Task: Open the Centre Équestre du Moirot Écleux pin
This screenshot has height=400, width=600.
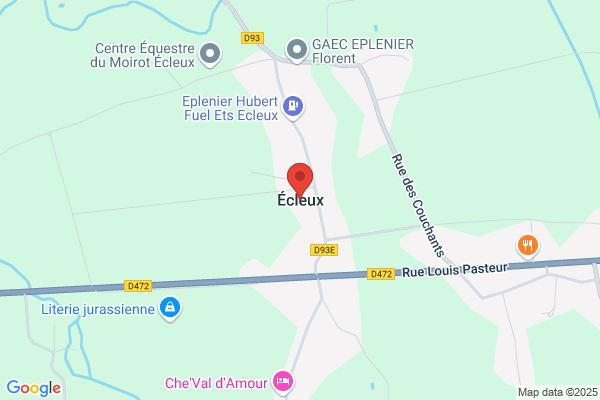Action: coord(210,54)
